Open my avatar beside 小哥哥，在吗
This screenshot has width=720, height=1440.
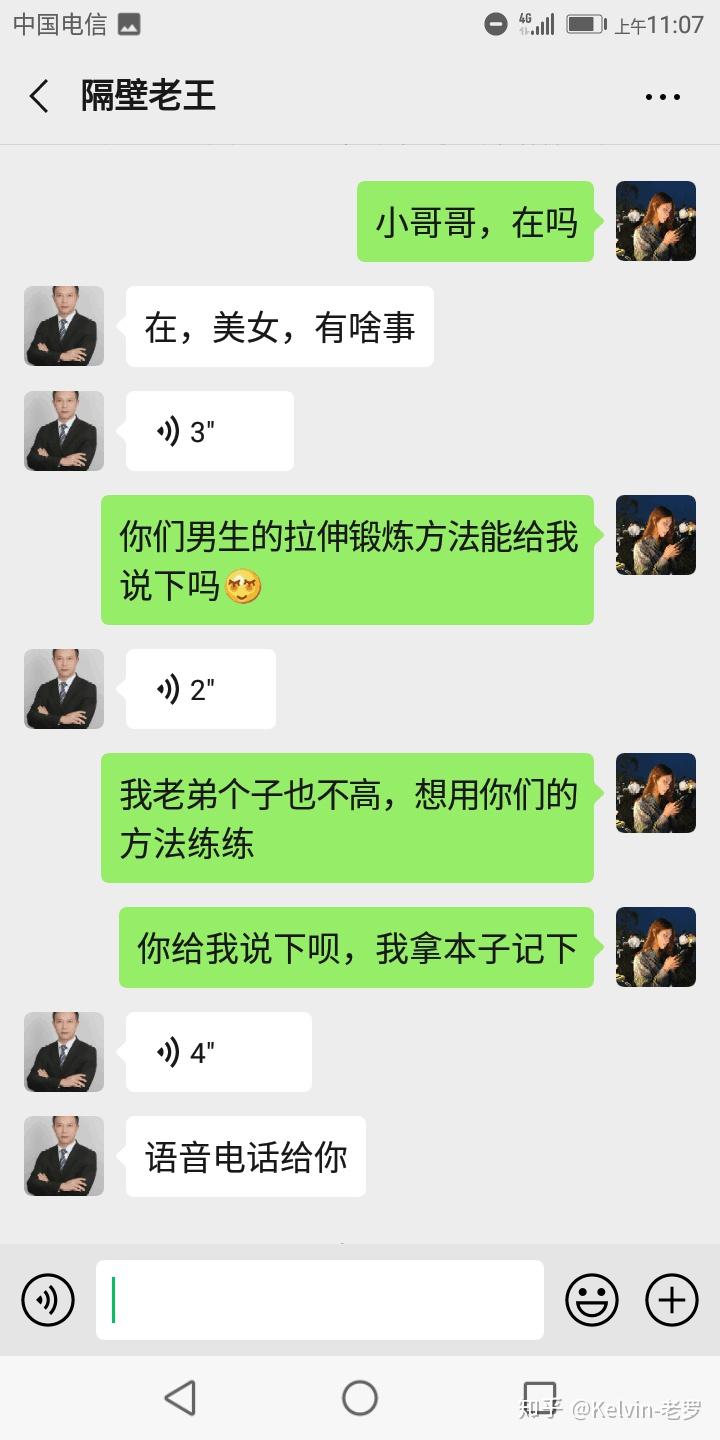[656, 221]
